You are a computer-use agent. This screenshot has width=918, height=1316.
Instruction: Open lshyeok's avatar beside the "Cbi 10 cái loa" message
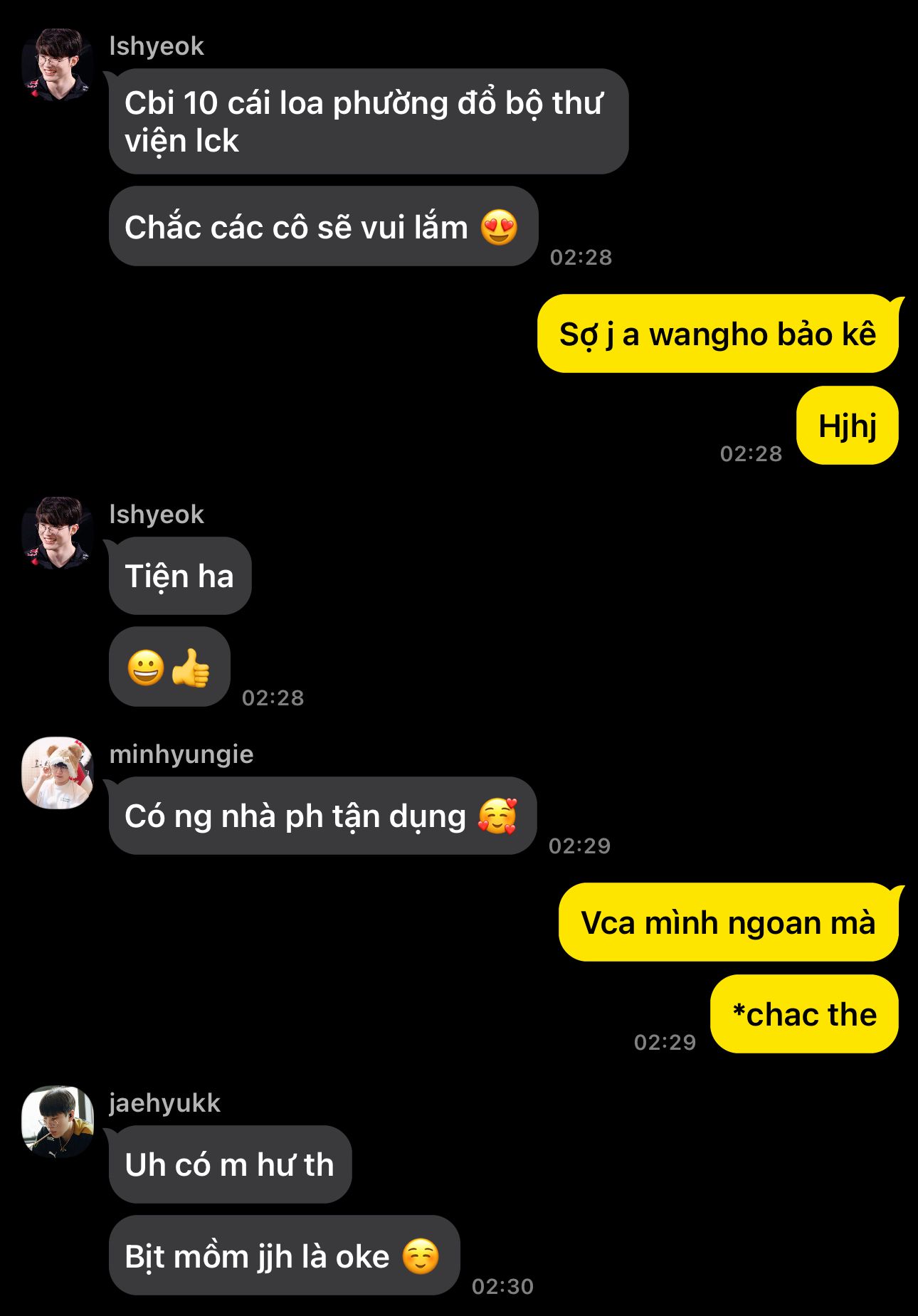point(58,64)
